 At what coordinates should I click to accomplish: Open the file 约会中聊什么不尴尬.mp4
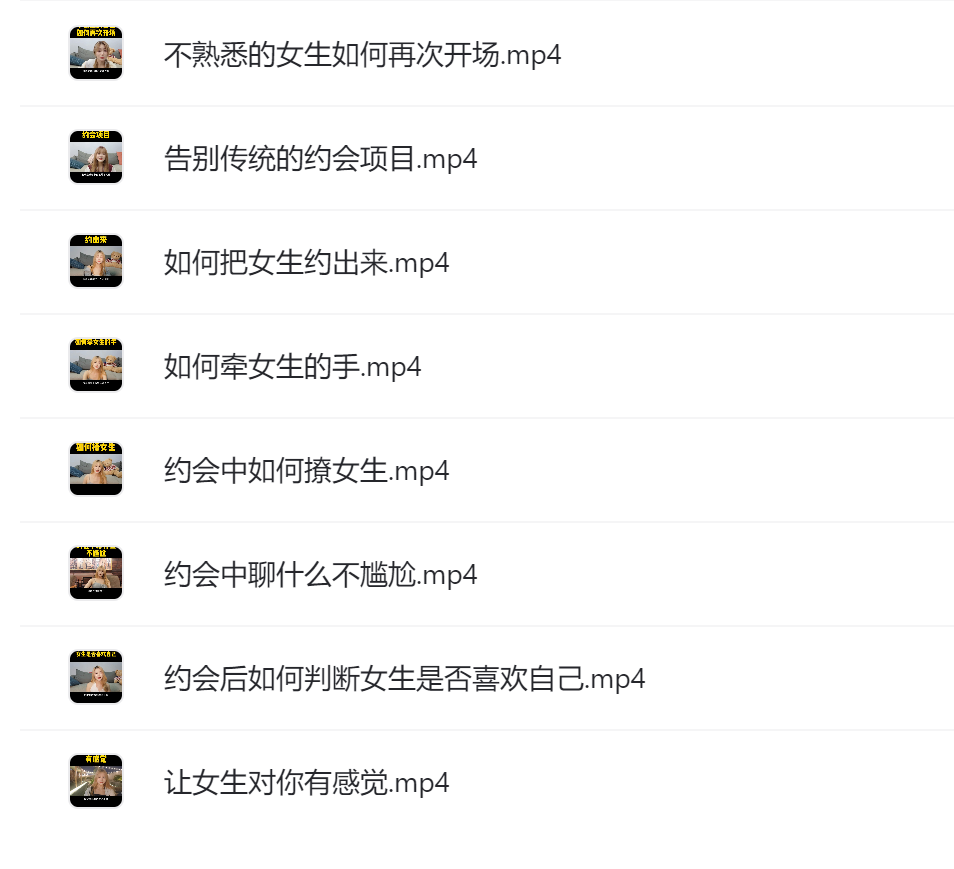coord(320,574)
